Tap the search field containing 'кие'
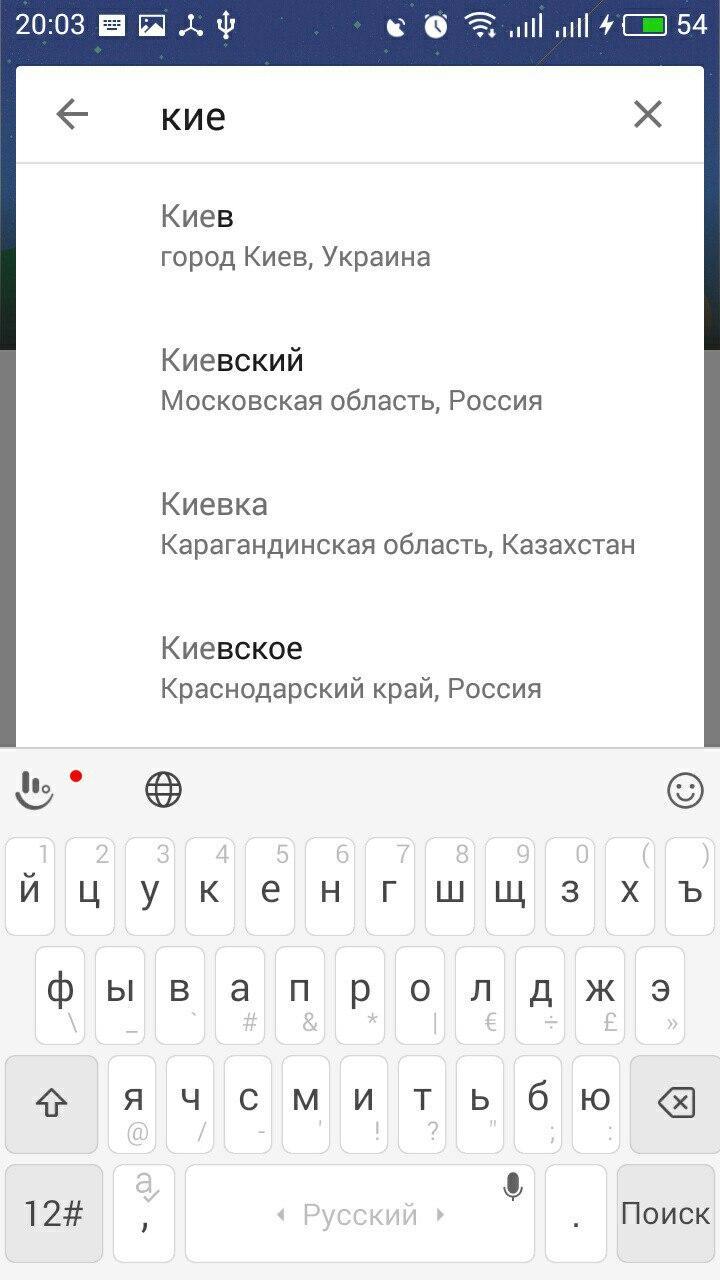Image resolution: width=720 pixels, height=1280 pixels. (x=380, y=116)
